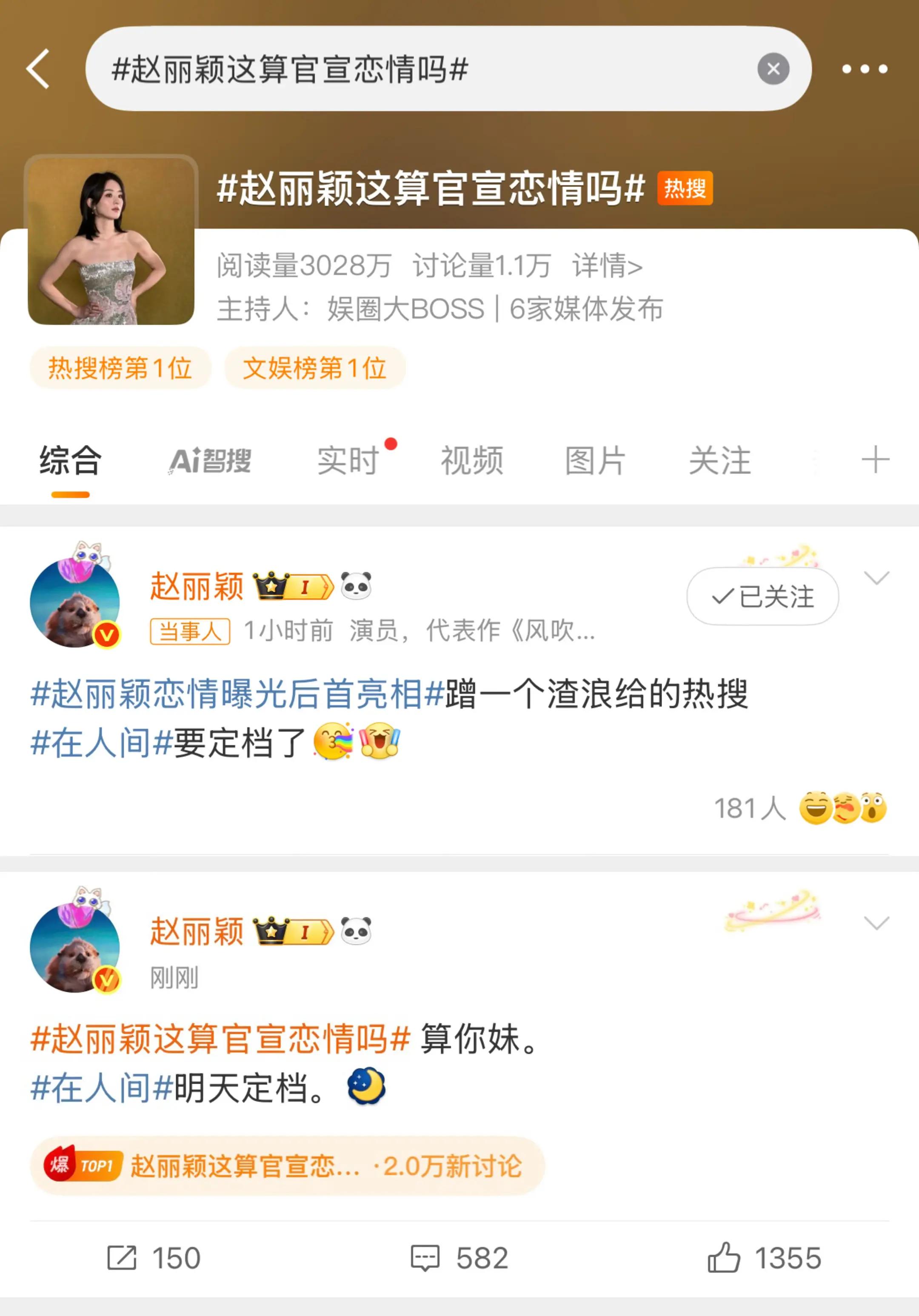This screenshot has height=1316, width=919.
Task: Switch to the 关注 tab
Action: pyautogui.click(x=719, y=461)
